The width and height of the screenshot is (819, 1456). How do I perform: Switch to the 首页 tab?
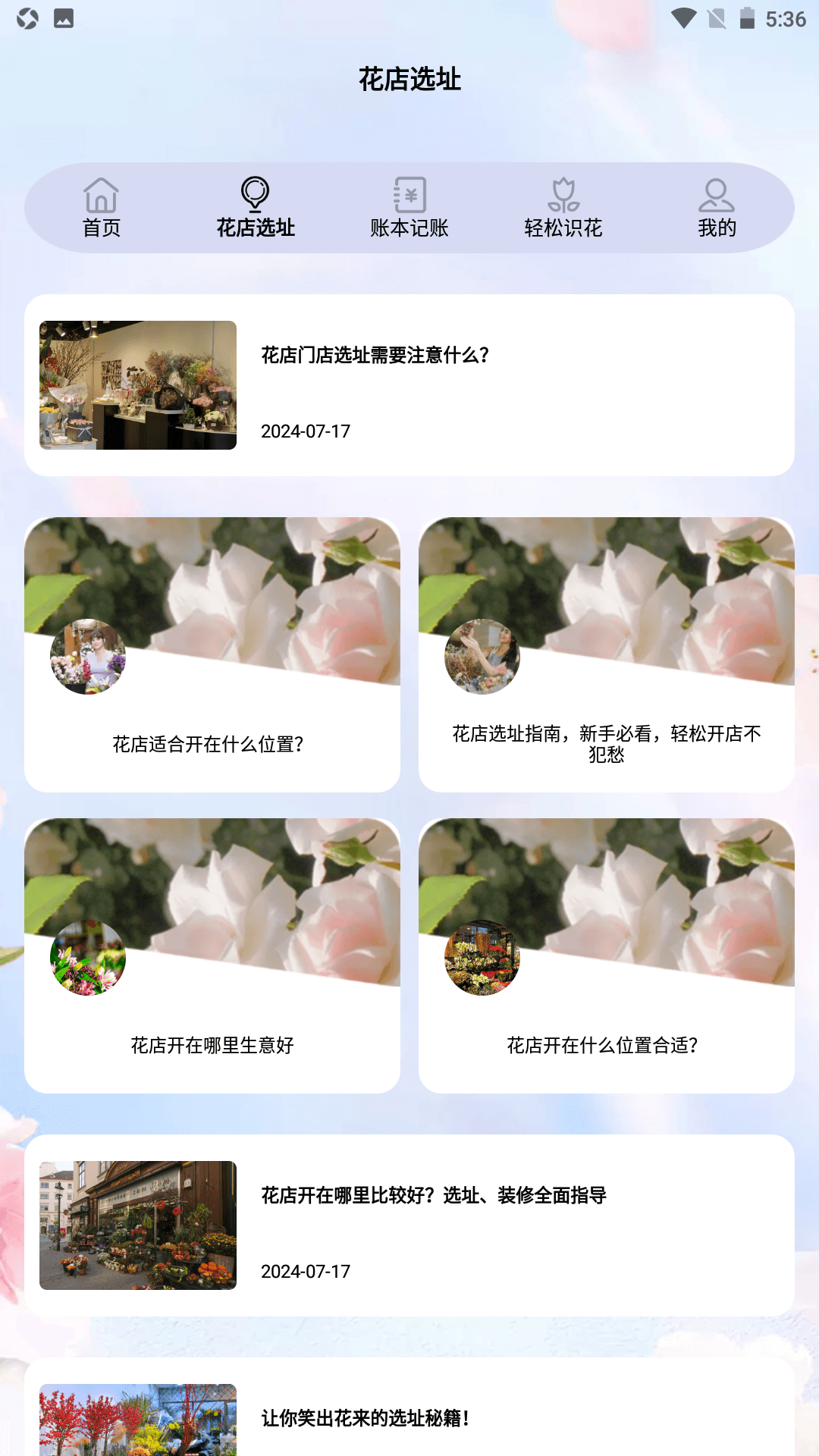coord(102,208)
